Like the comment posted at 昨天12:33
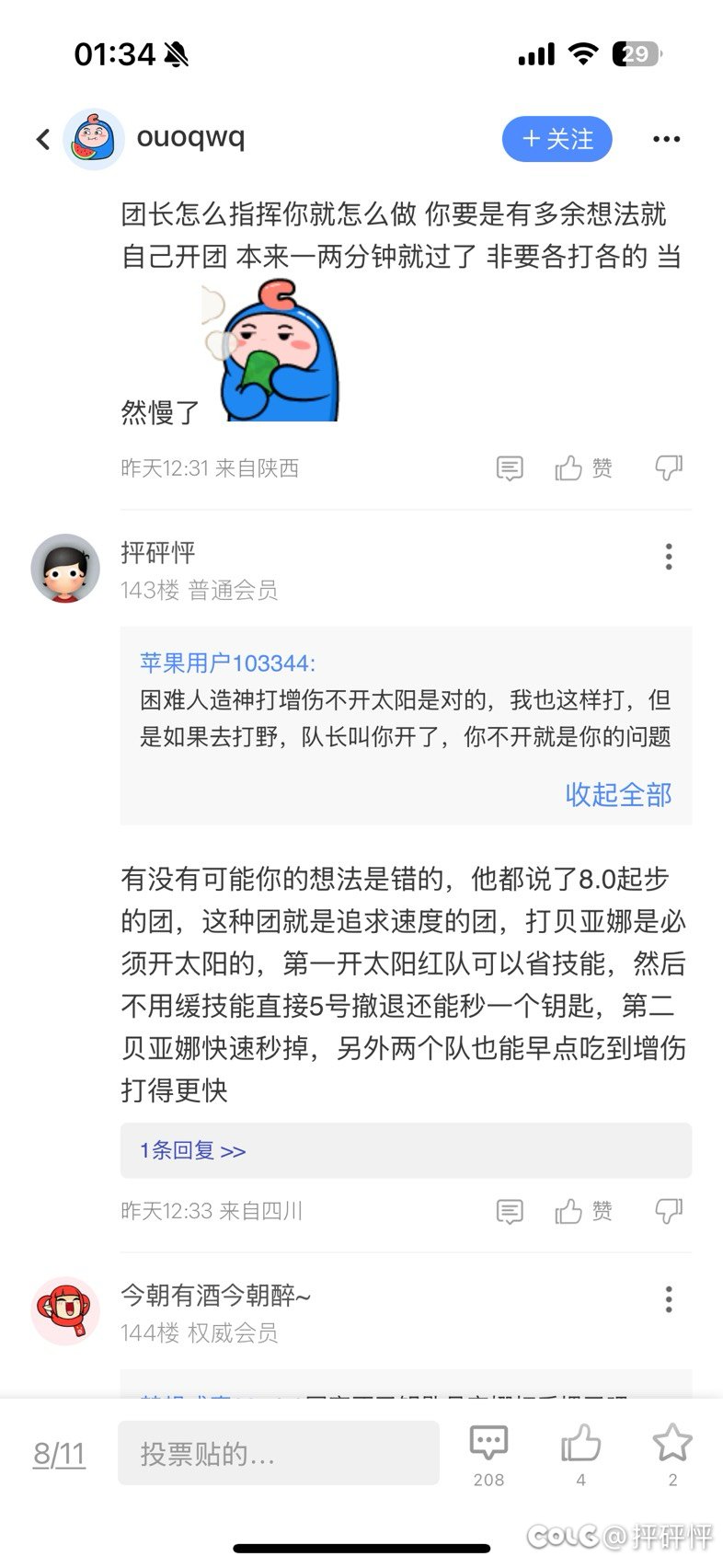The width and height of the screenshot is (723, 1568). point(583,1211)
